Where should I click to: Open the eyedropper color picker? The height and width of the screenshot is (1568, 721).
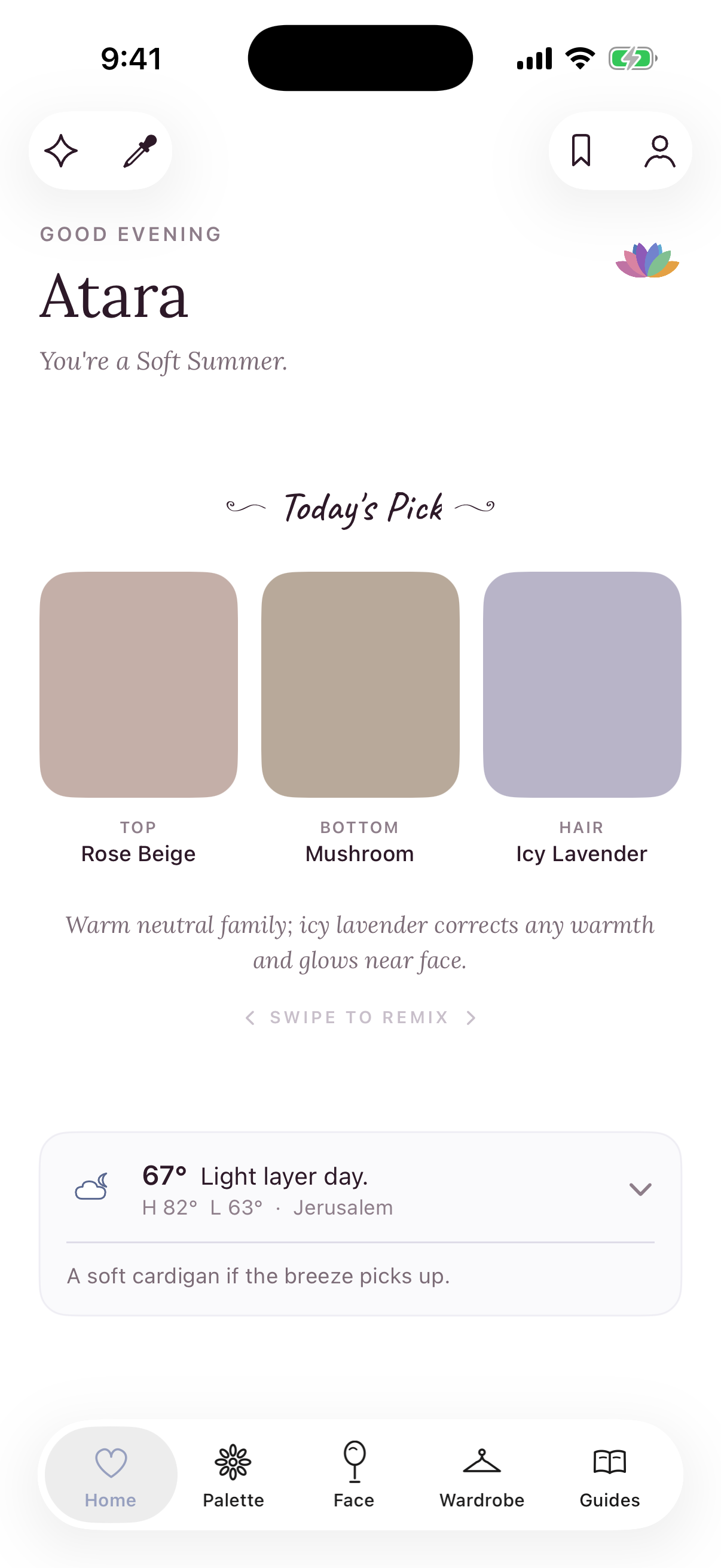[x=140, y=151]
